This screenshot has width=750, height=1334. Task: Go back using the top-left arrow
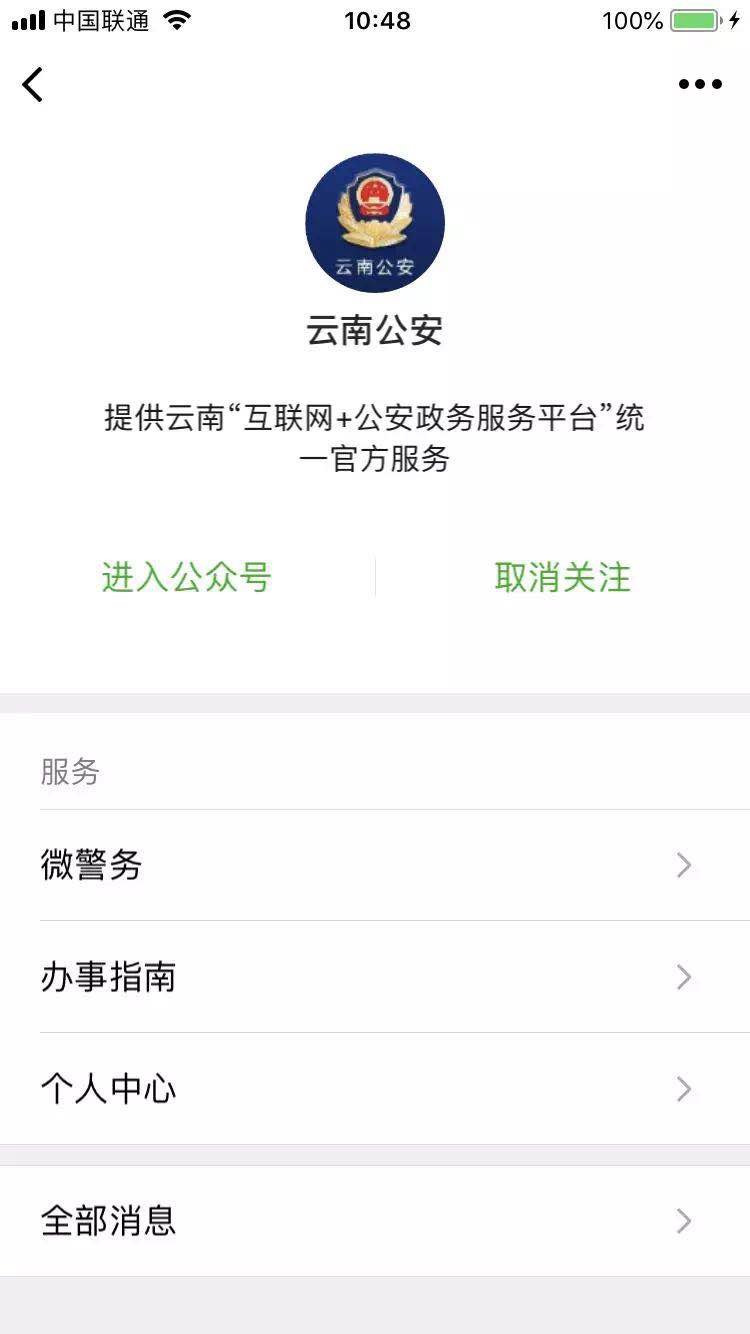point(33,84)
